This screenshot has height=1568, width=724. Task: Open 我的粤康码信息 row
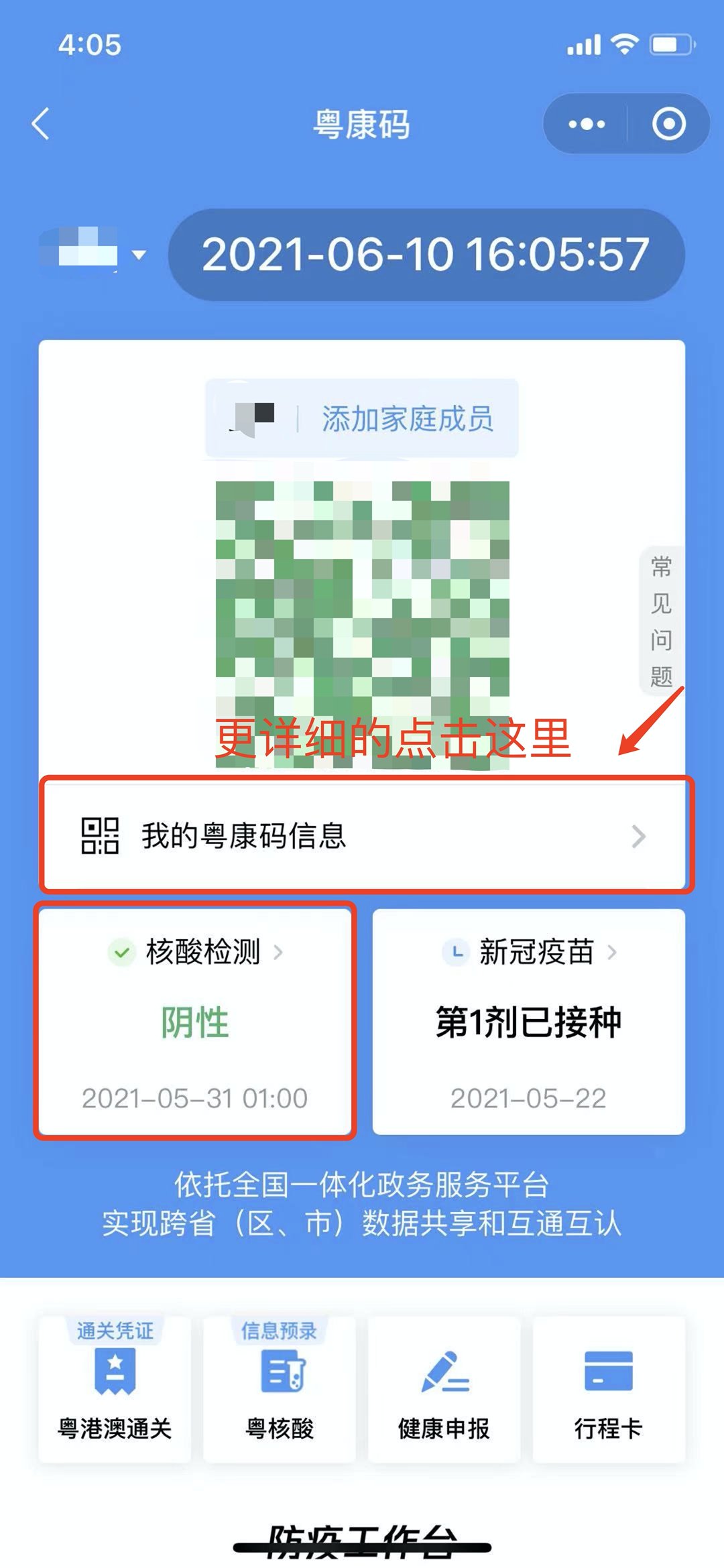point(365,835)
